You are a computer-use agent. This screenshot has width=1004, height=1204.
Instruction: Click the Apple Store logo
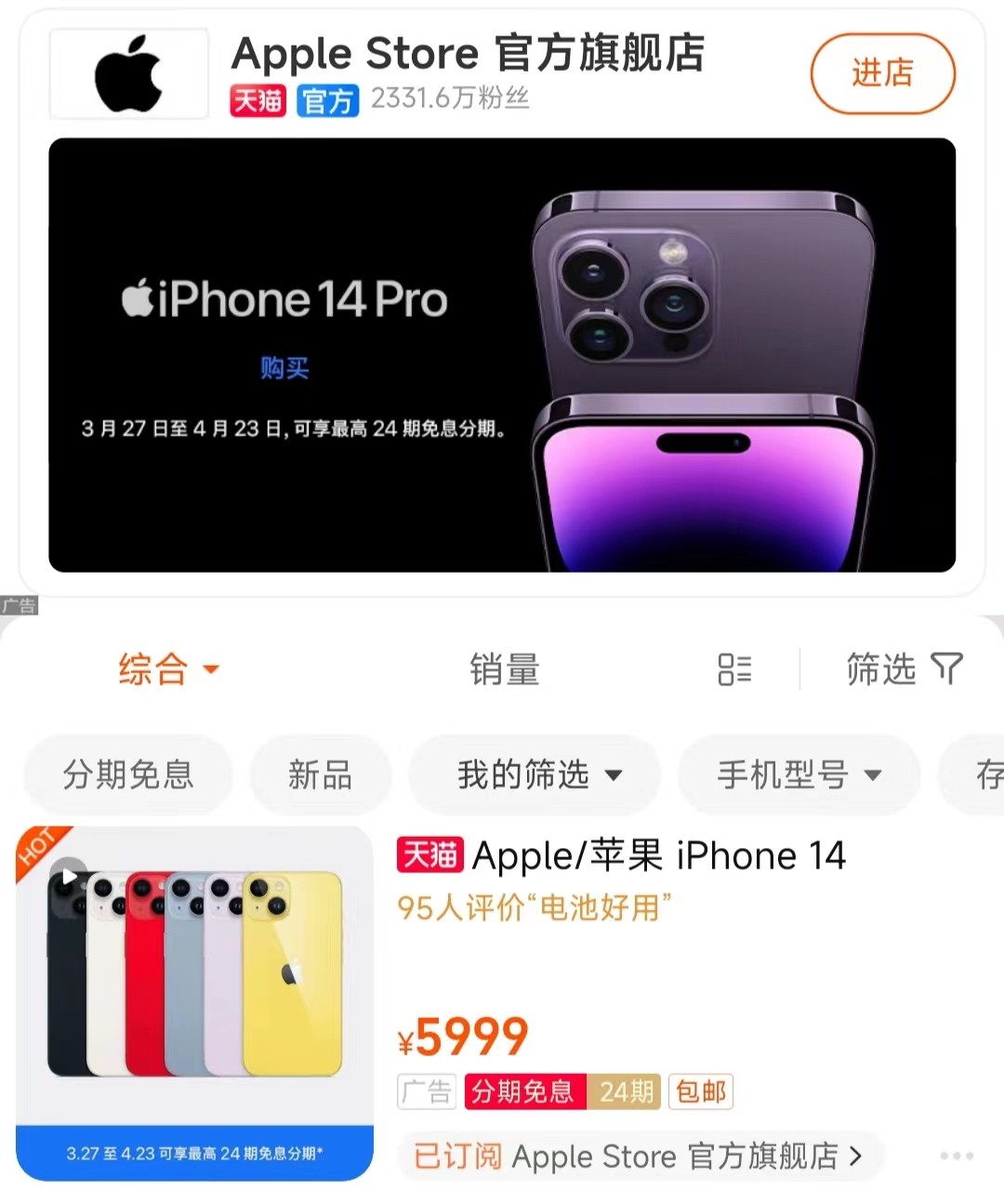(x=128, y=73)
